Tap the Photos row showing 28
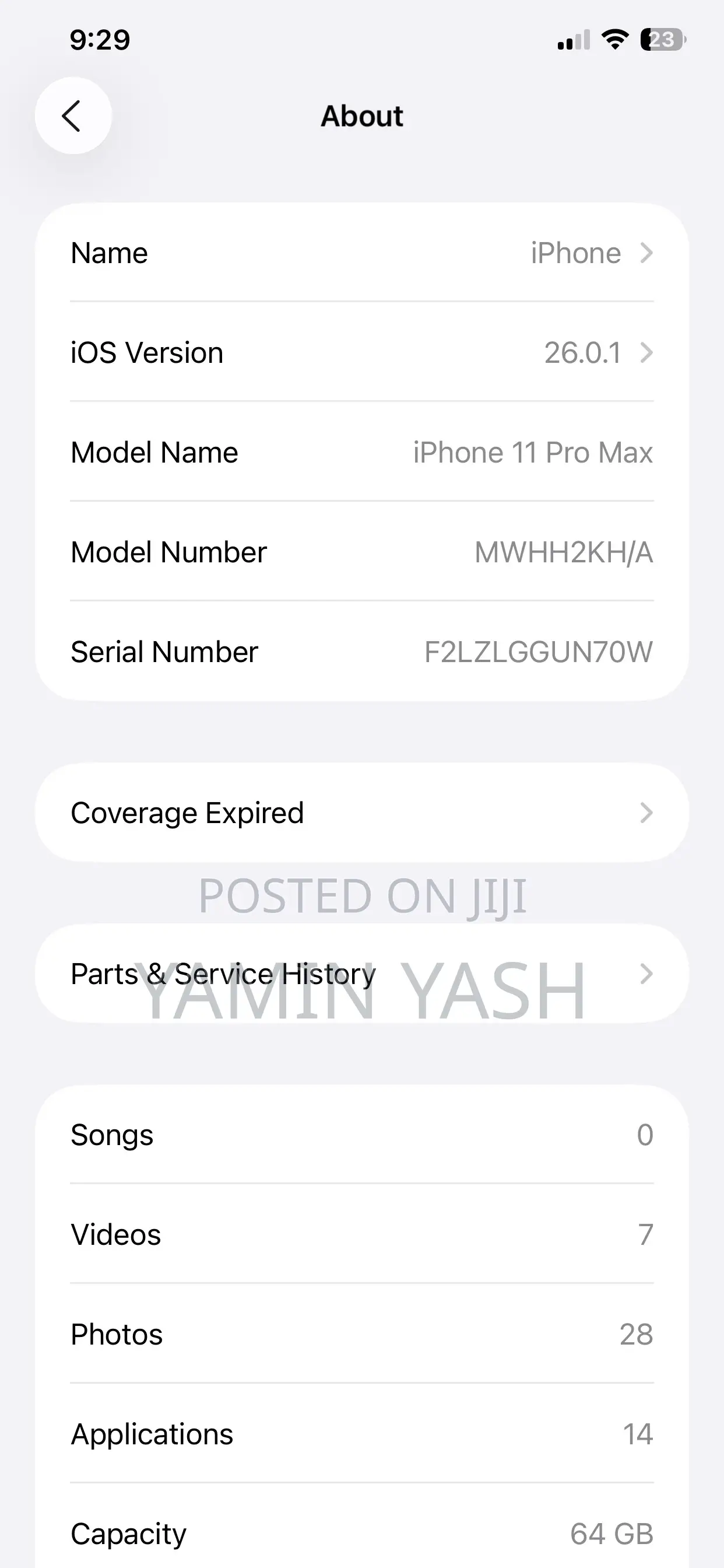The width and height of the screenshot is (724, 1568). 362,1333
